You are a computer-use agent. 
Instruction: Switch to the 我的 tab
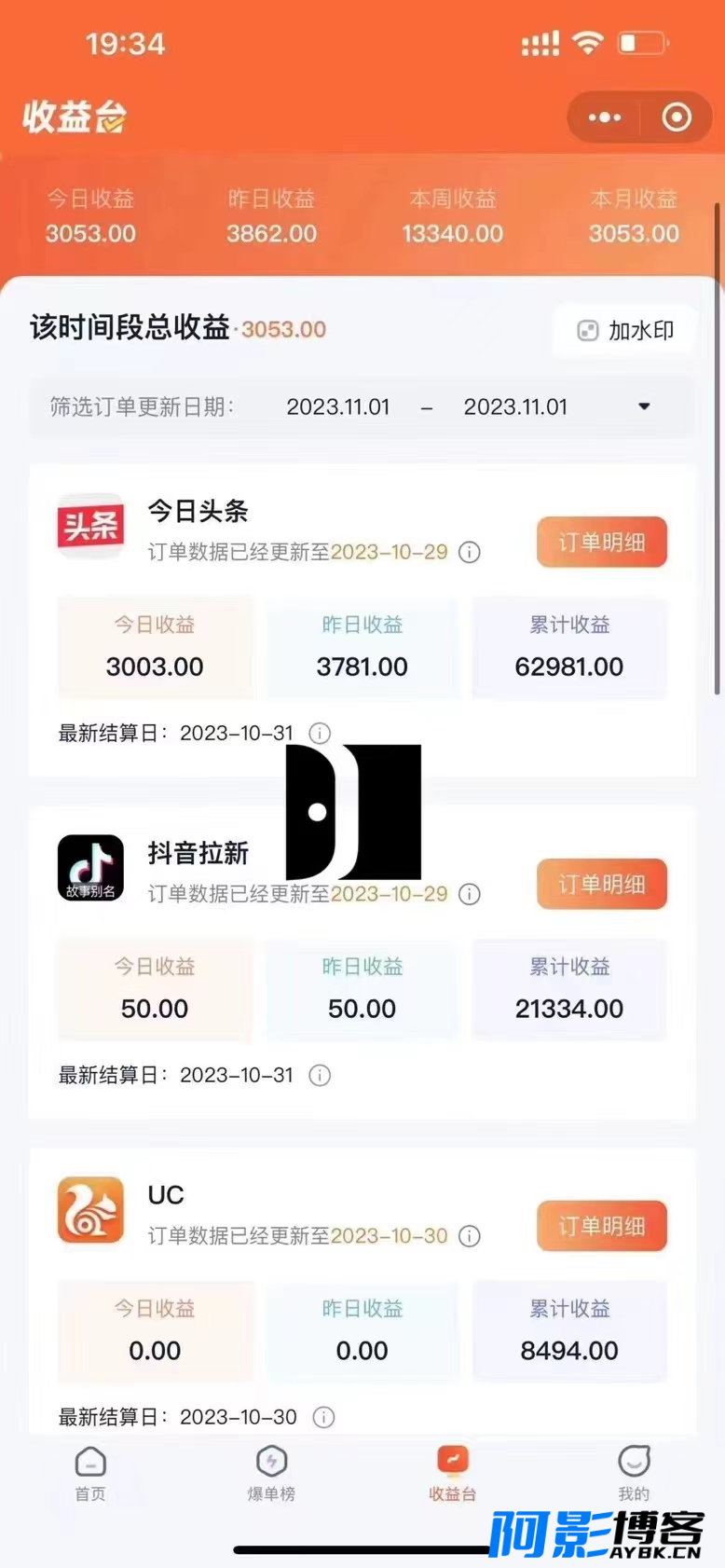634,1473
